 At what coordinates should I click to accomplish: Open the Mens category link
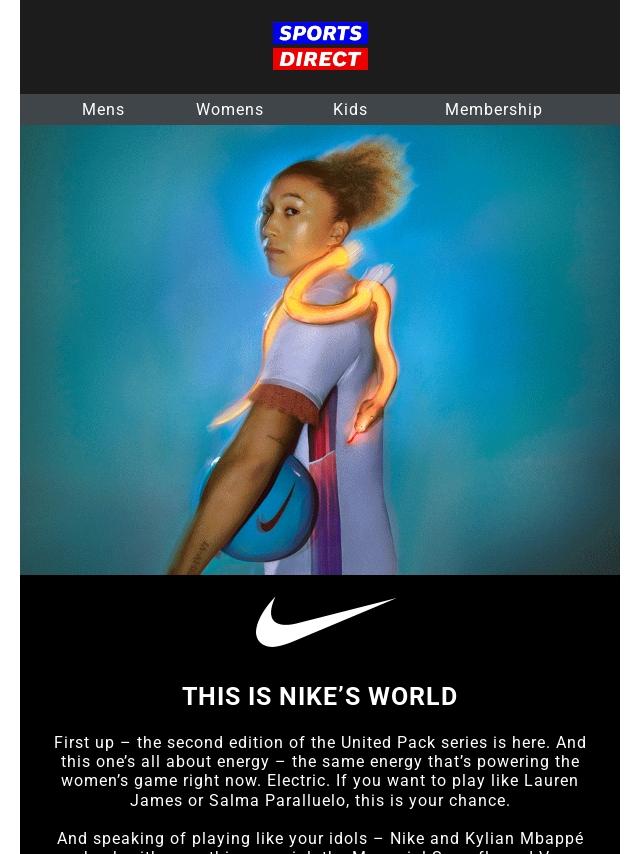(103, 110)
